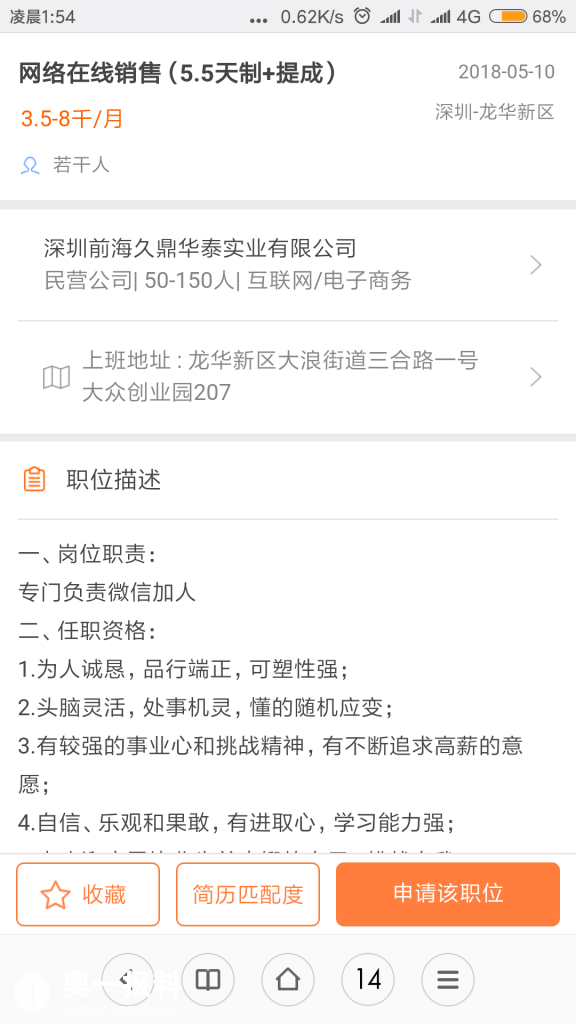Image resolution: width=576 pixels, height=1024 pixels.
Task: Open the 深圳前海久鼎华泰实业有限公司 company page
Action: pyautogui.click(x=288, y=265)
